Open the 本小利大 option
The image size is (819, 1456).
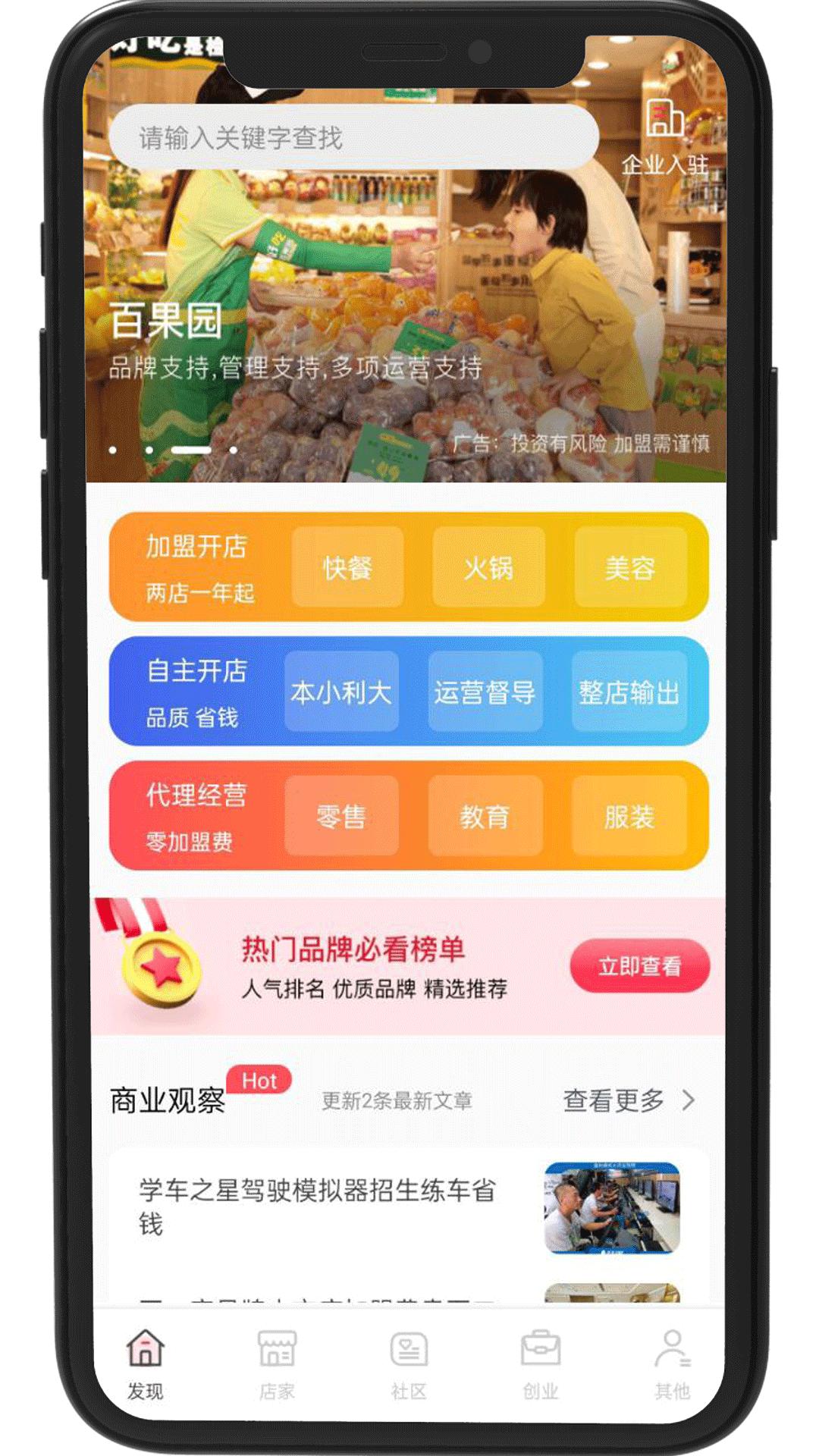pyautogui.click(x=341, y=692)
